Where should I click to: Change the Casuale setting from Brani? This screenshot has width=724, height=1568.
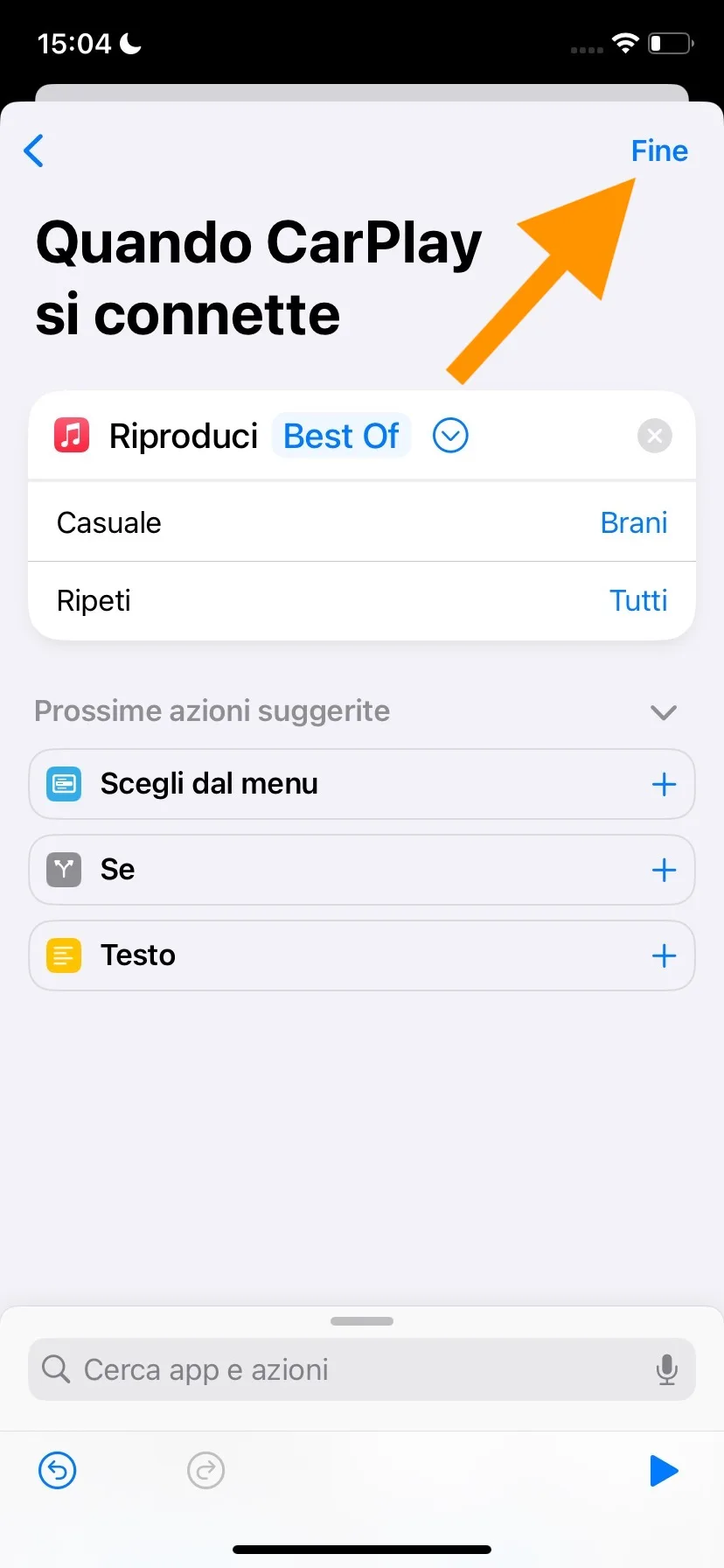633,522
